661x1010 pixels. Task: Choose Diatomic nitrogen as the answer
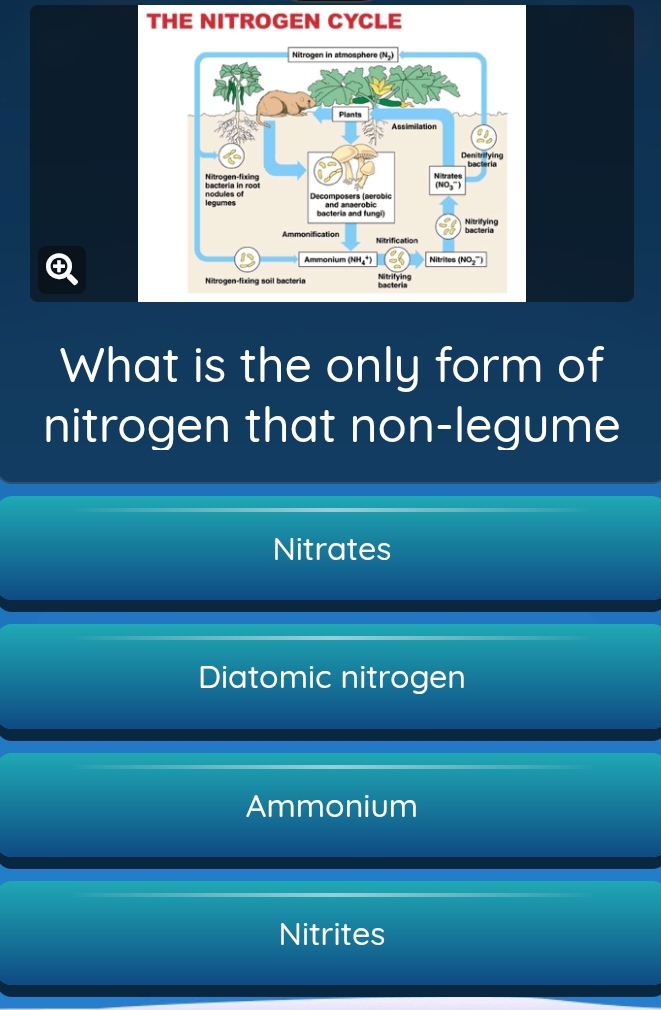[331, 678]
